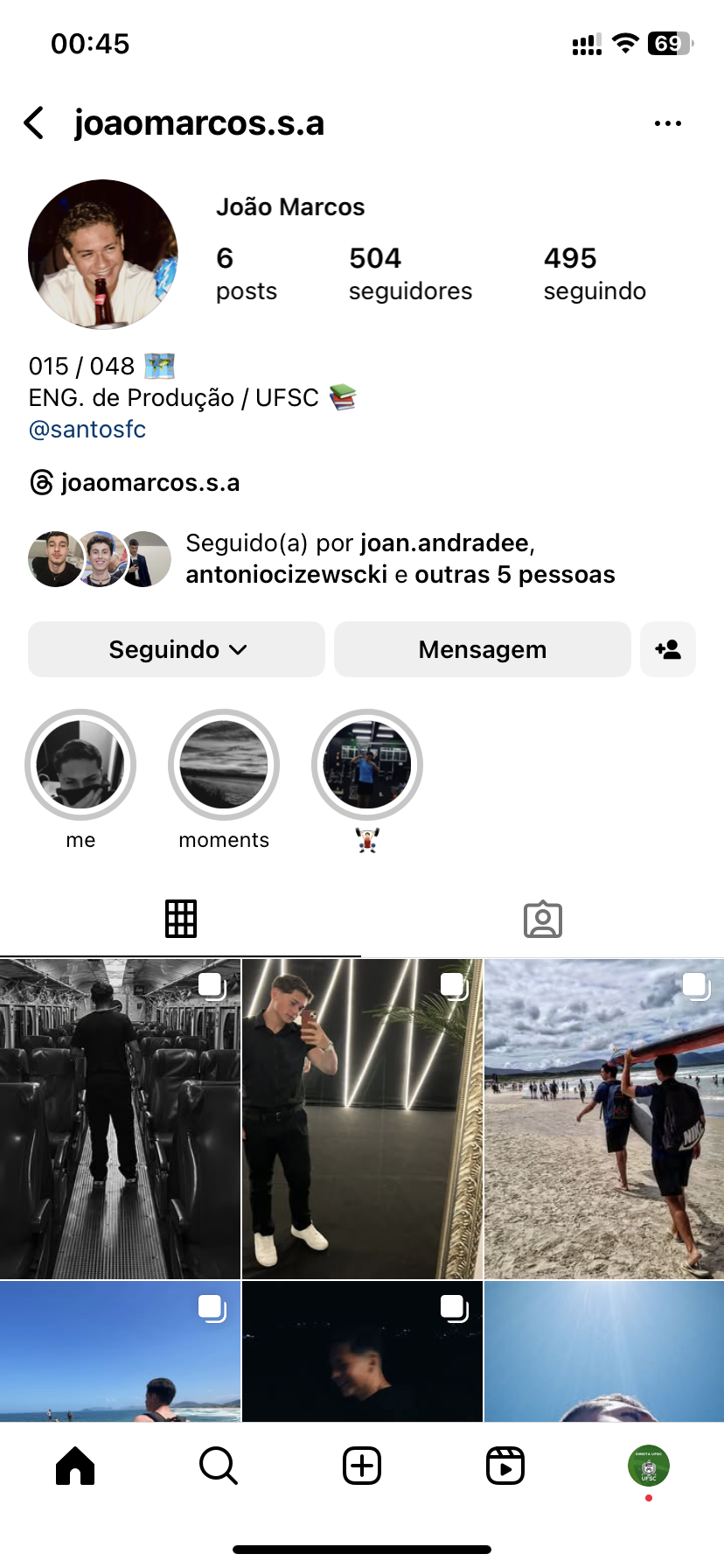Open the black-and-white train post

coord(120,1119)
